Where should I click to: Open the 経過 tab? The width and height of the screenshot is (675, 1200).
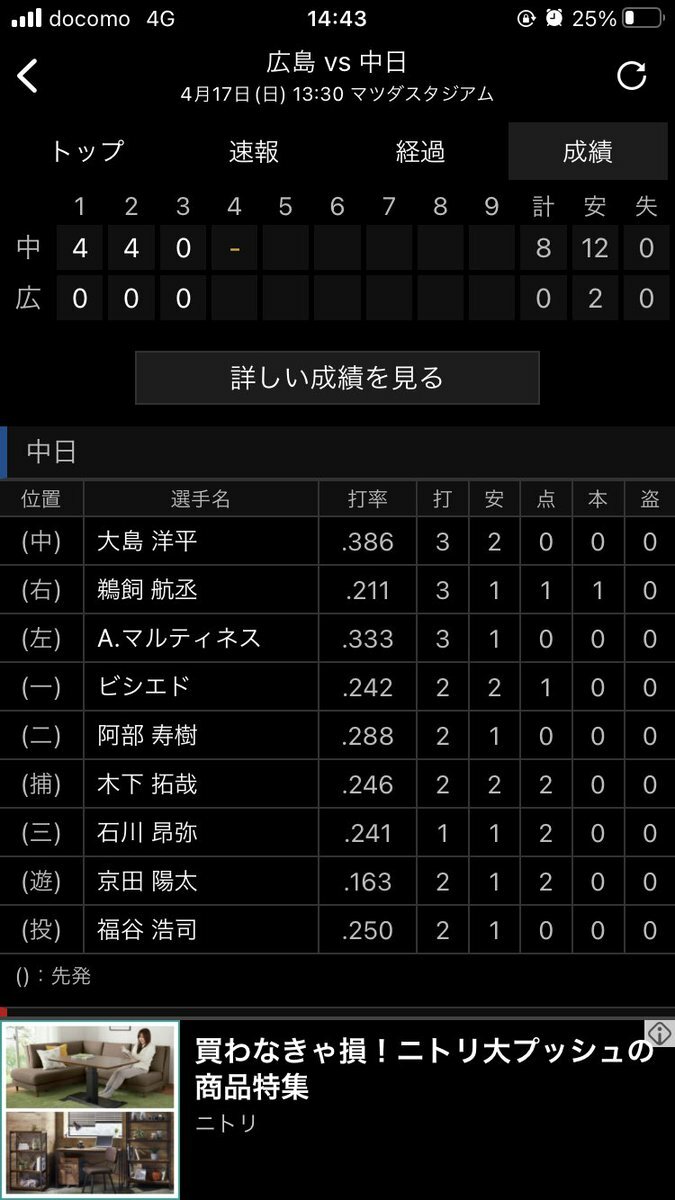421,152
